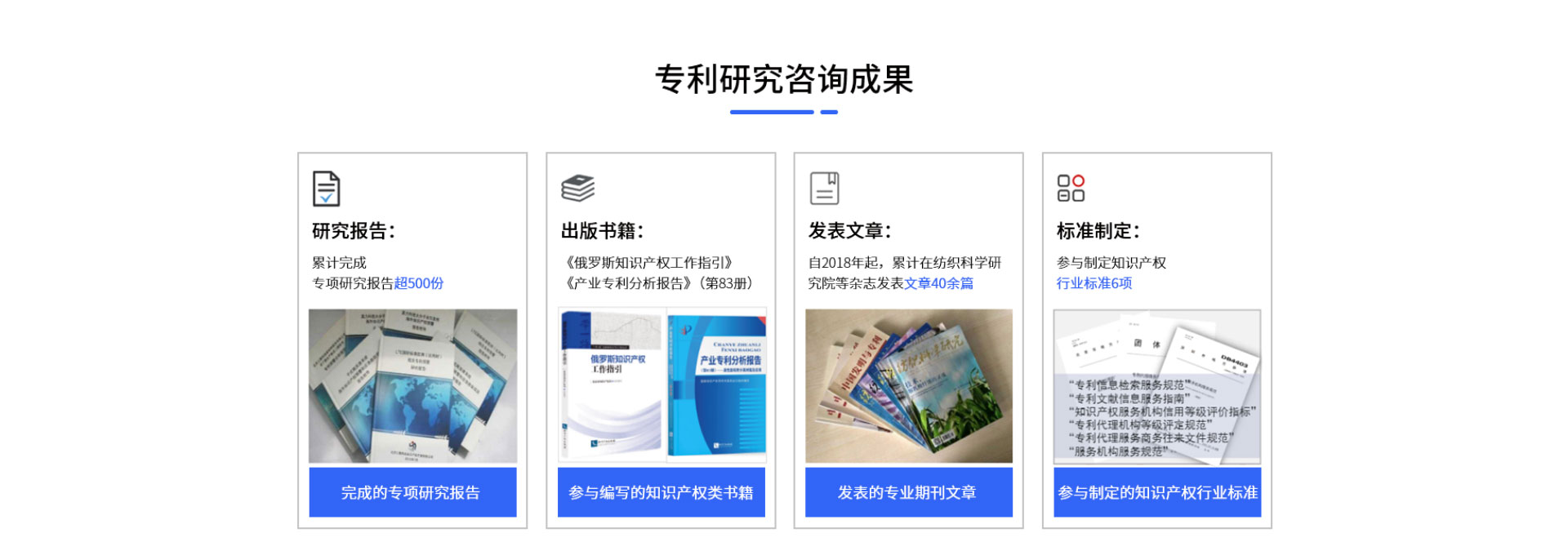Viewport: 1568px width, 551px height.
Task: Open 完成的专项研究报告 button
Action: (x=412, y=492)
